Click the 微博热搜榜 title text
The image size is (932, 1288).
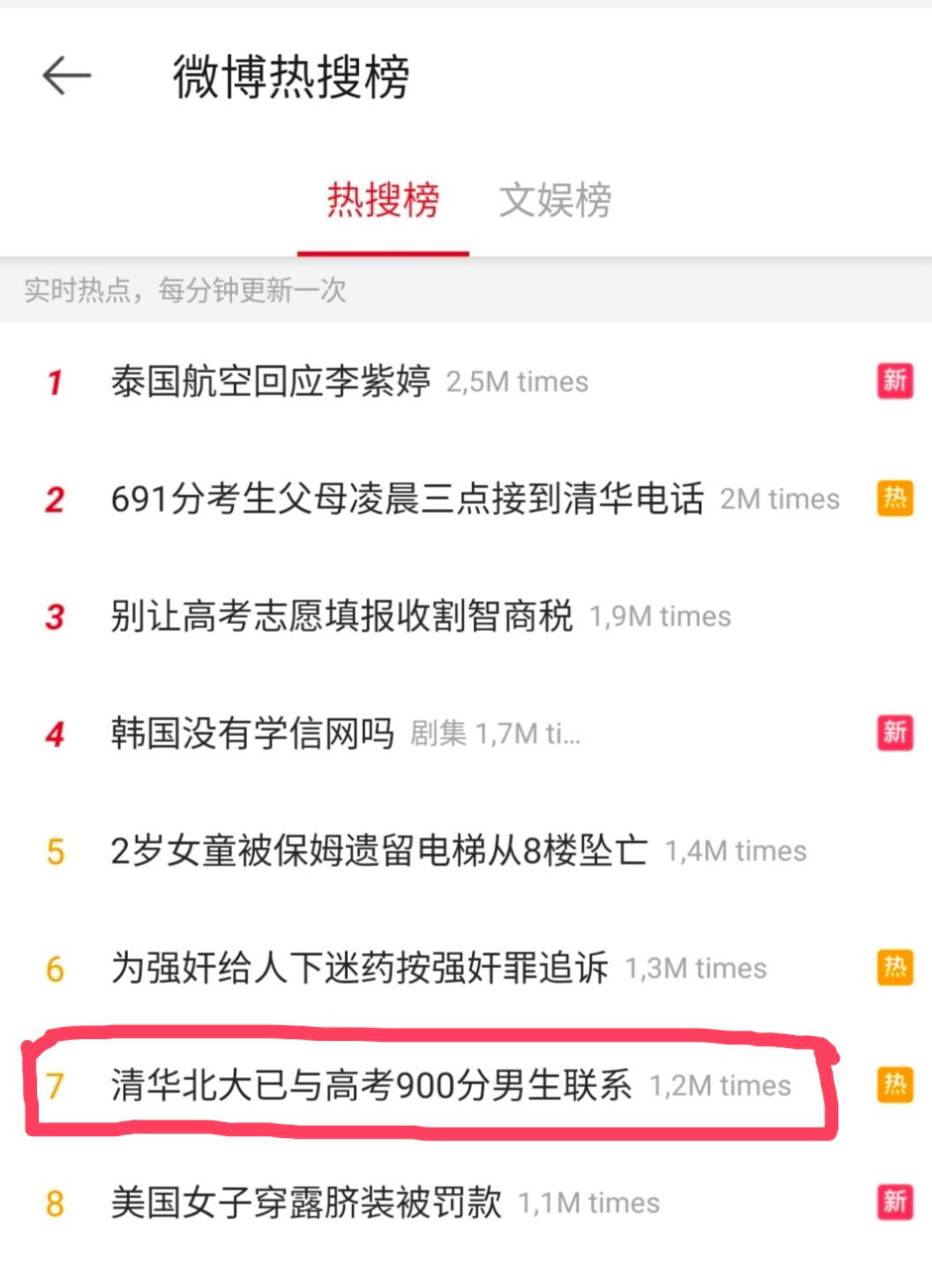[294, 75]
